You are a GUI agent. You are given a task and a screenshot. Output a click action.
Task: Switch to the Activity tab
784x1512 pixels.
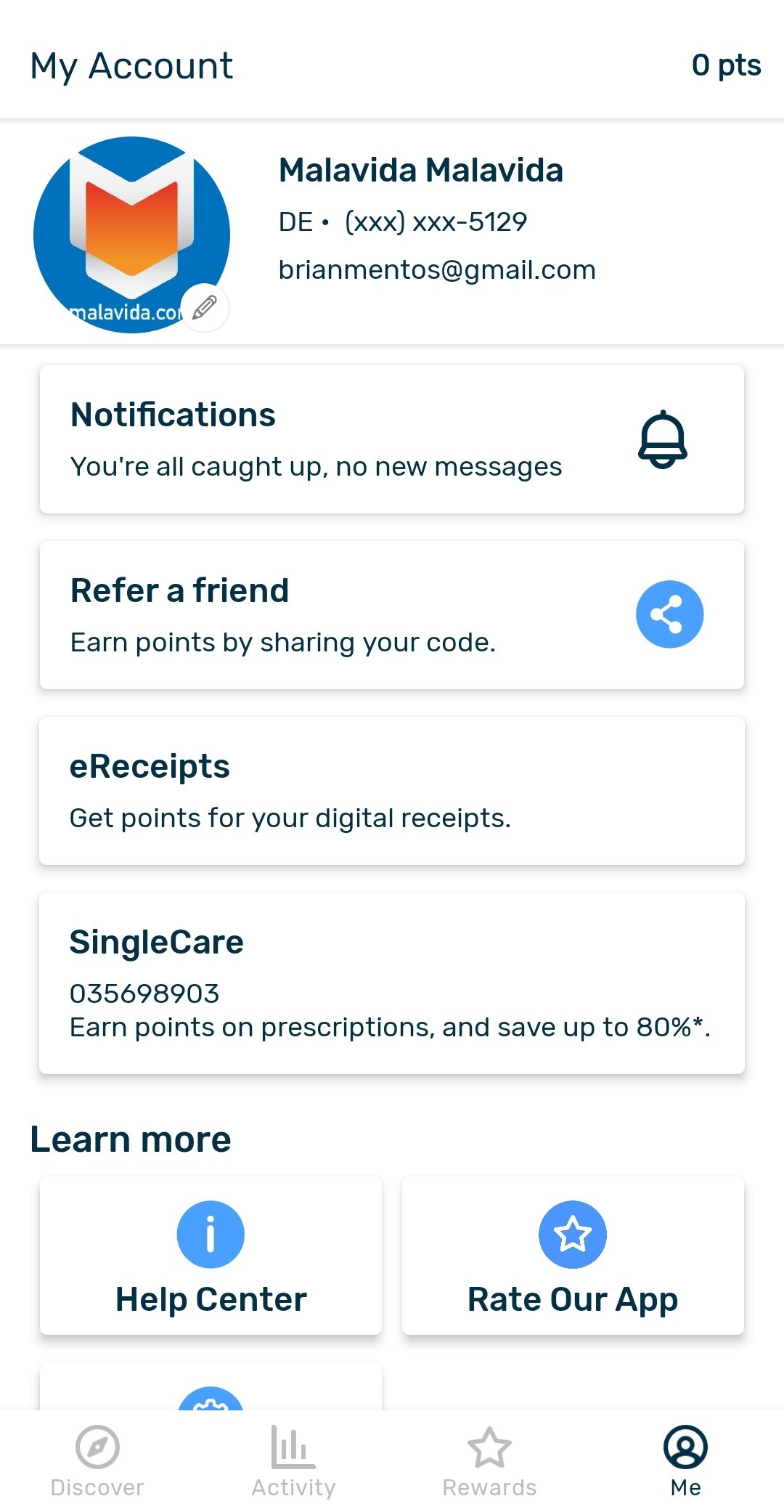coord(293,1461)
